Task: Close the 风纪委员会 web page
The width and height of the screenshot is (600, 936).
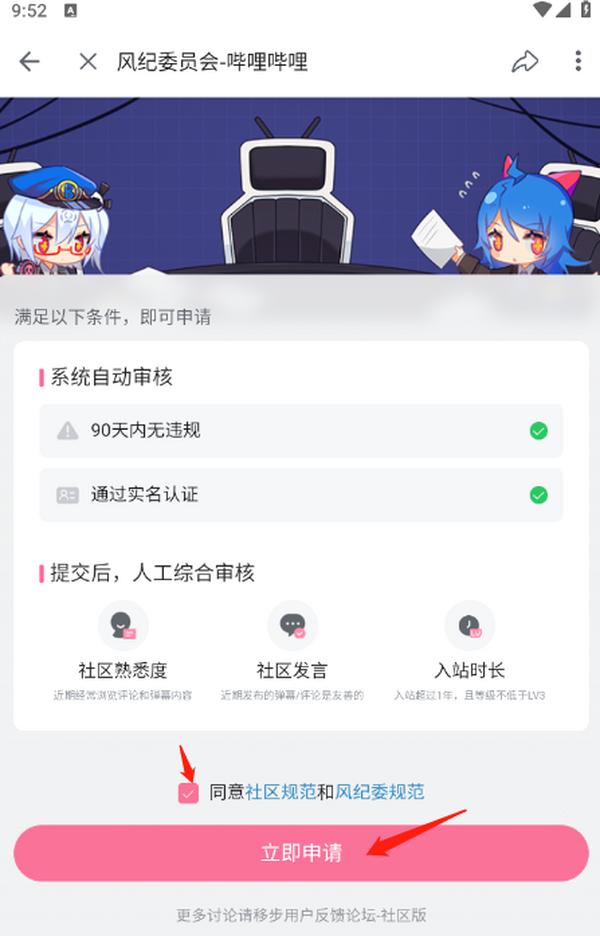Action: click(88, 62)
